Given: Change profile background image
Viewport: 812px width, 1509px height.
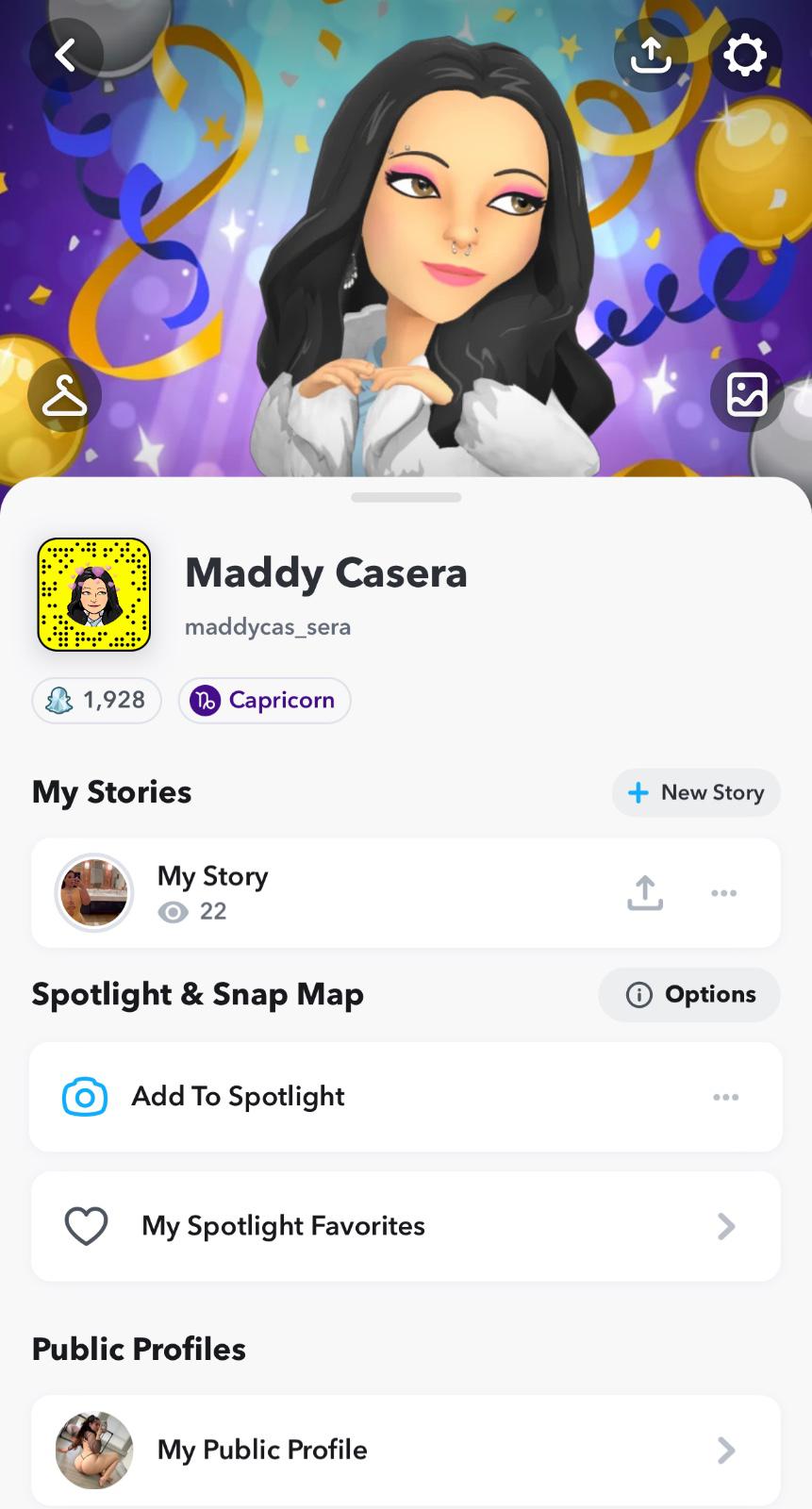Looking at the screenshot, I should coord(746,395).
